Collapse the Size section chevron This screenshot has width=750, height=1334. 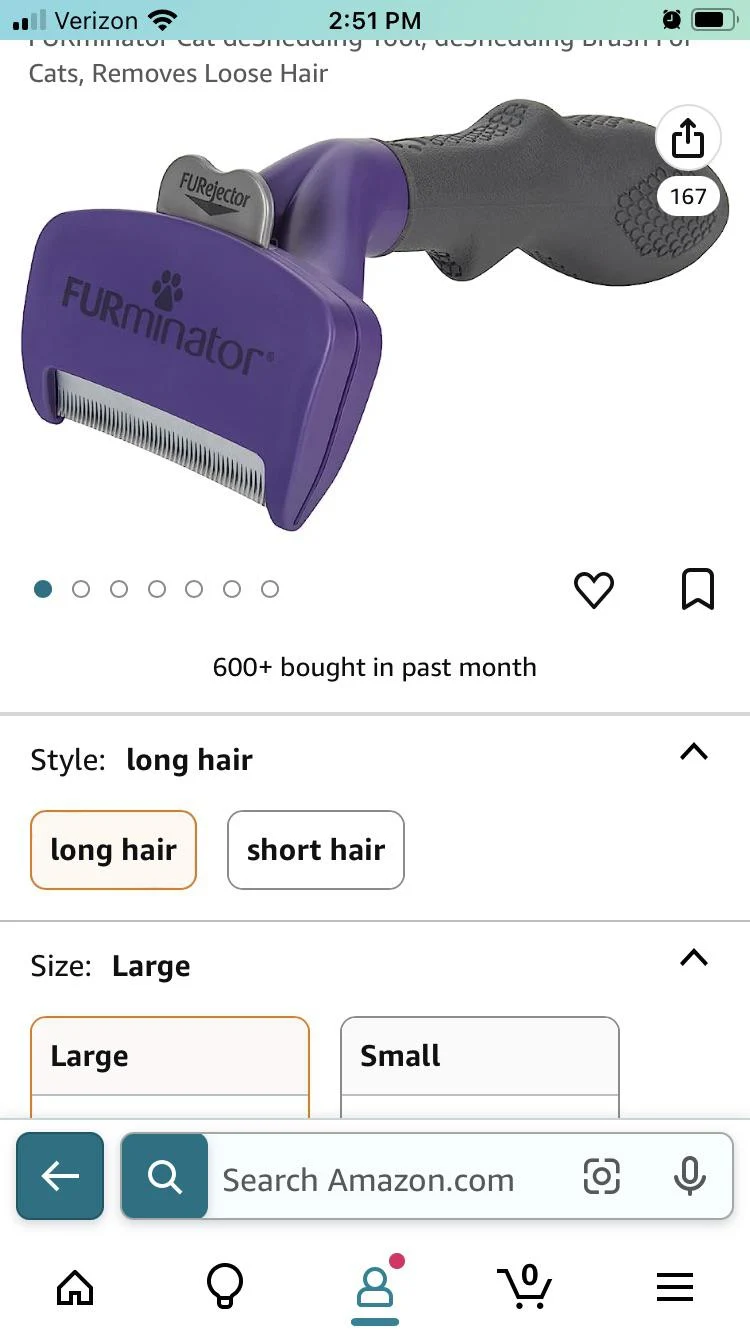pos(693,958)
